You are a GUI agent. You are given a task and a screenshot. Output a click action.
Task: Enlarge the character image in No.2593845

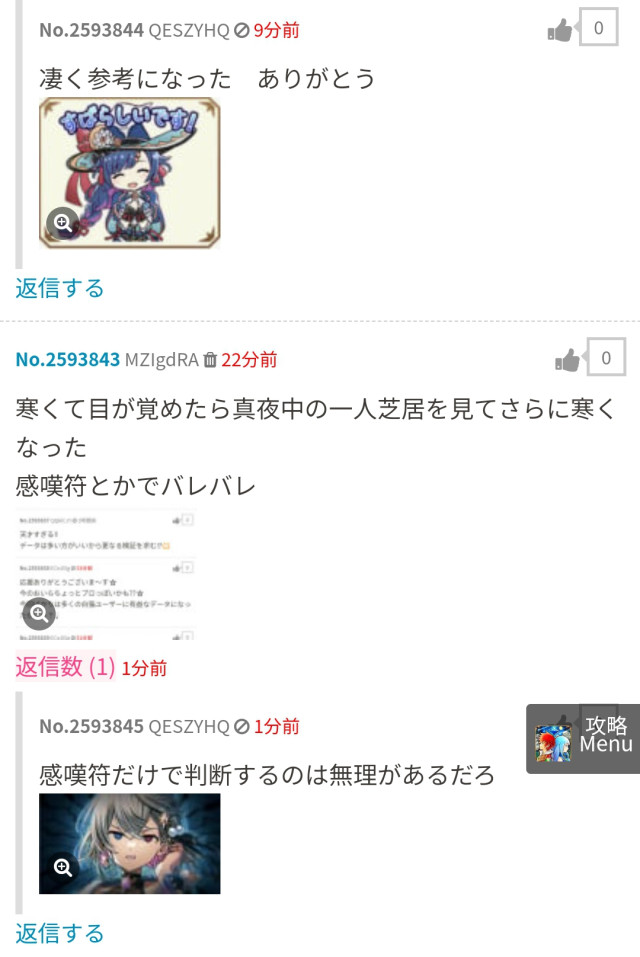click(63, 867)
